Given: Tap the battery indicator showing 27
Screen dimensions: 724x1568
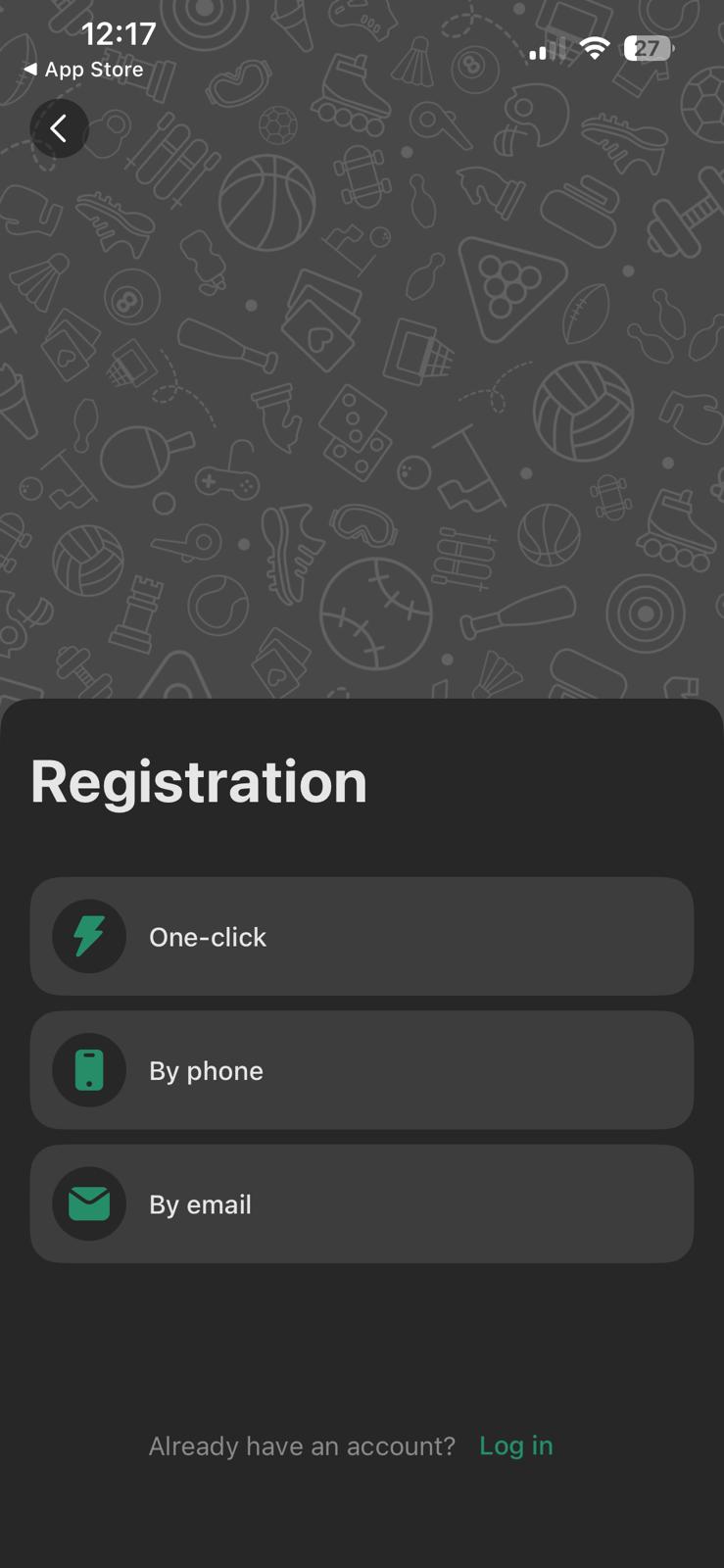Looking at the screenshot, I should tap(647, 48).
